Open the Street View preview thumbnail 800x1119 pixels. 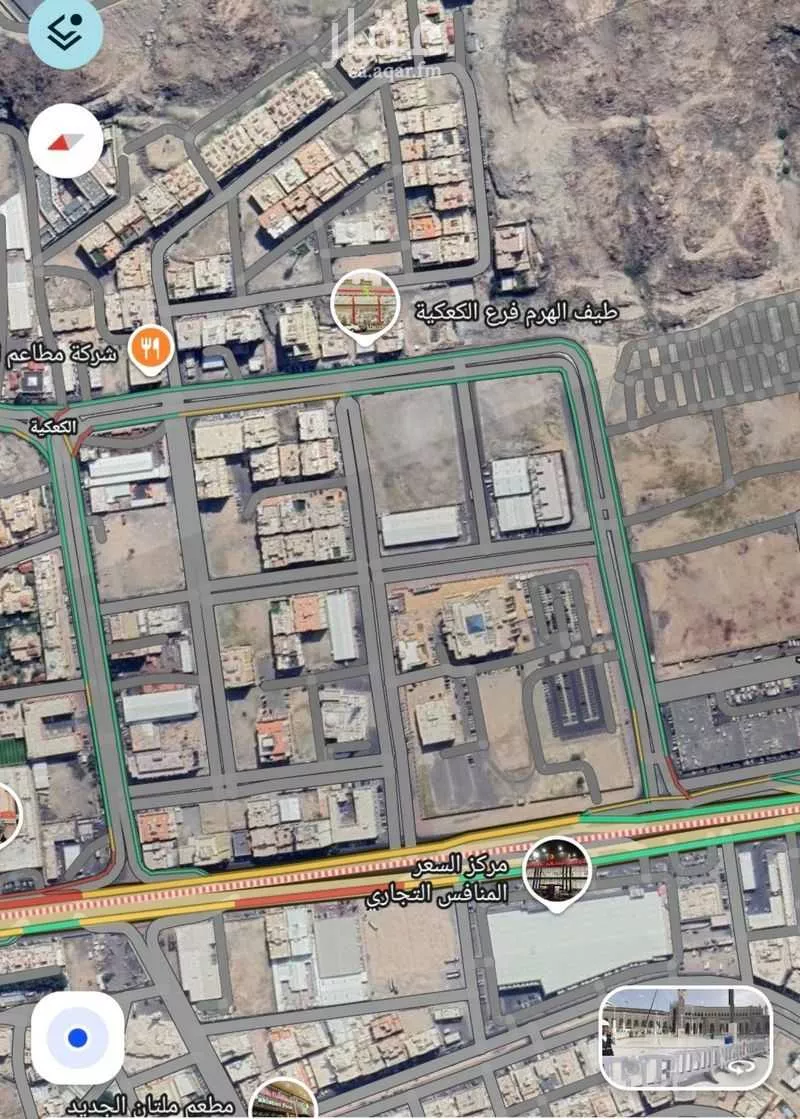click(686, 1036)
